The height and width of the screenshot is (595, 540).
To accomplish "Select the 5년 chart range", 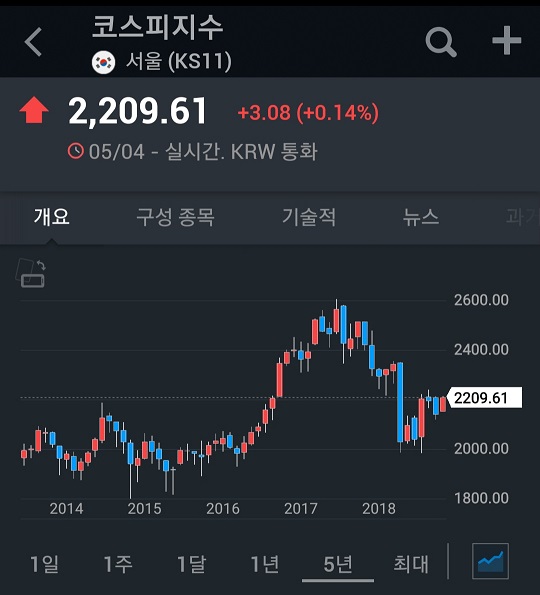I will pos(338,564).
